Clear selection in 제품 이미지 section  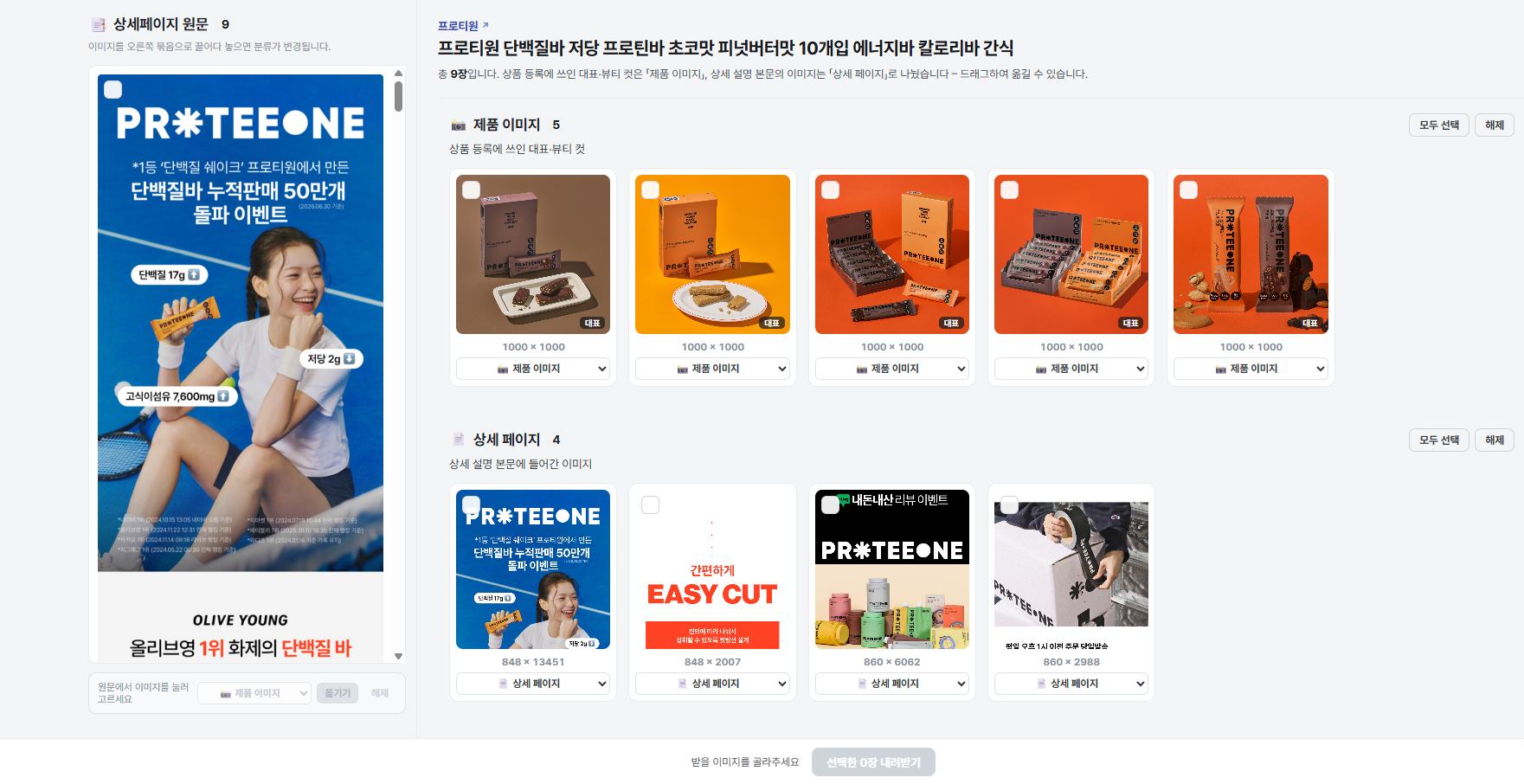(1494, 125)
